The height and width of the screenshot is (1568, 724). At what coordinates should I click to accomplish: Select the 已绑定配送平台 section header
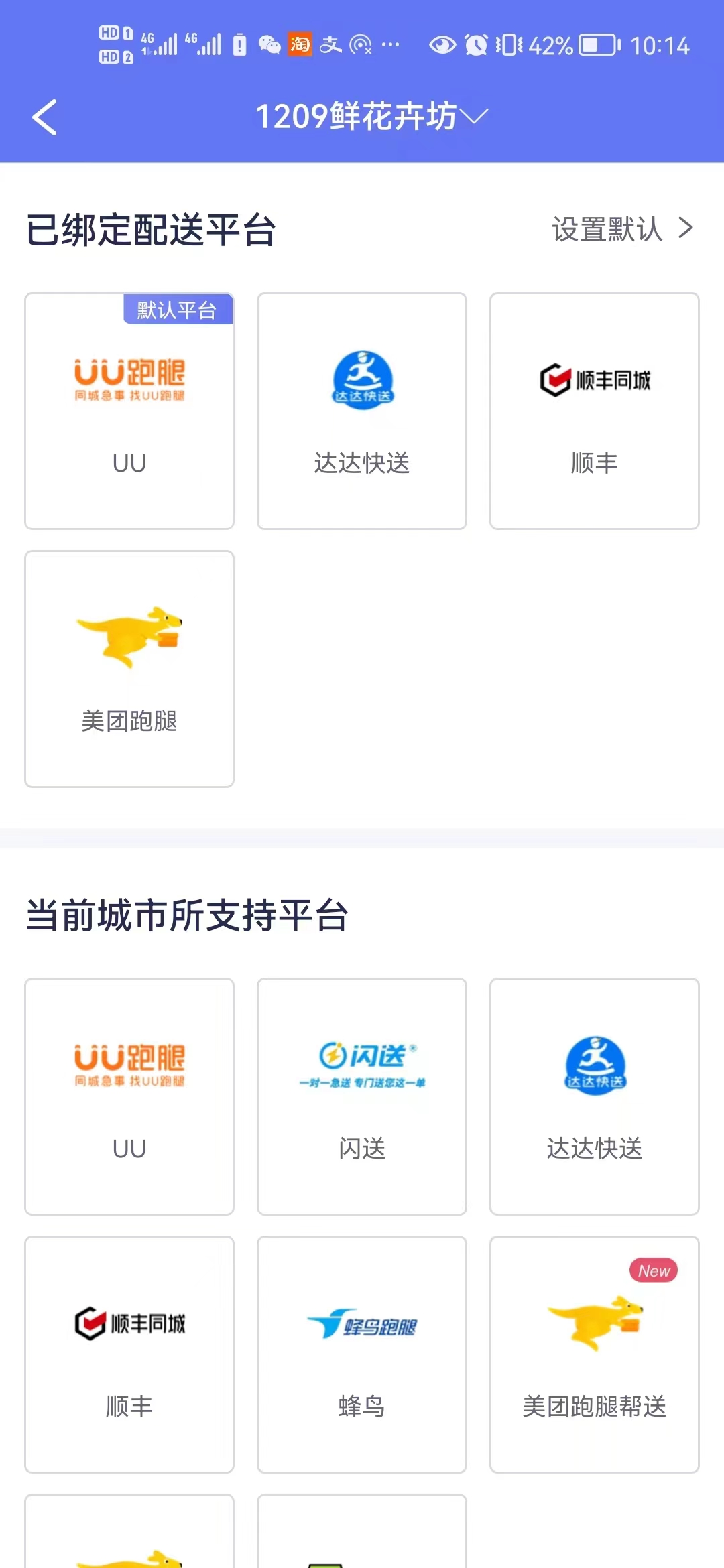(x=151, y=228)
